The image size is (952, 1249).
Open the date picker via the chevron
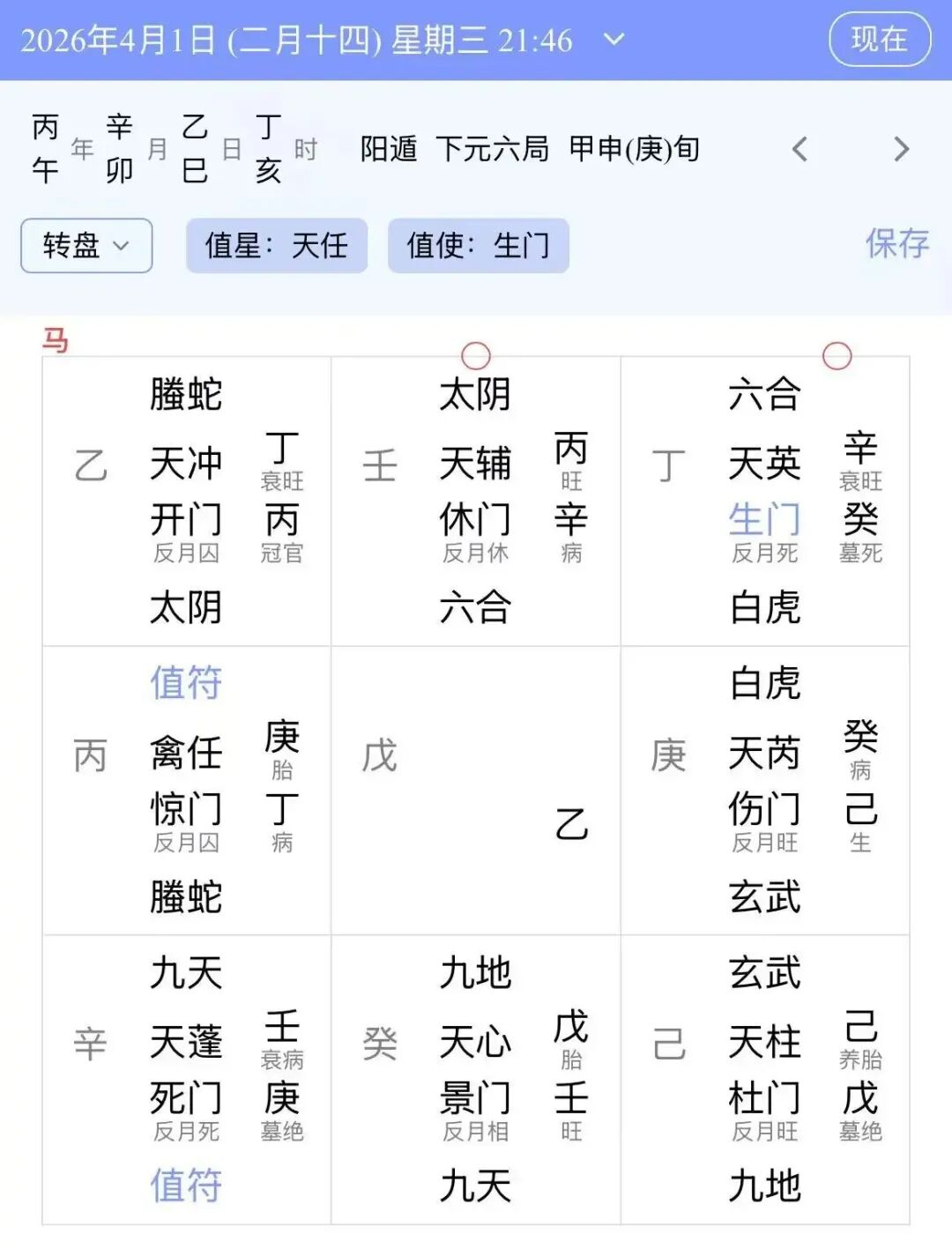[614, 40]
